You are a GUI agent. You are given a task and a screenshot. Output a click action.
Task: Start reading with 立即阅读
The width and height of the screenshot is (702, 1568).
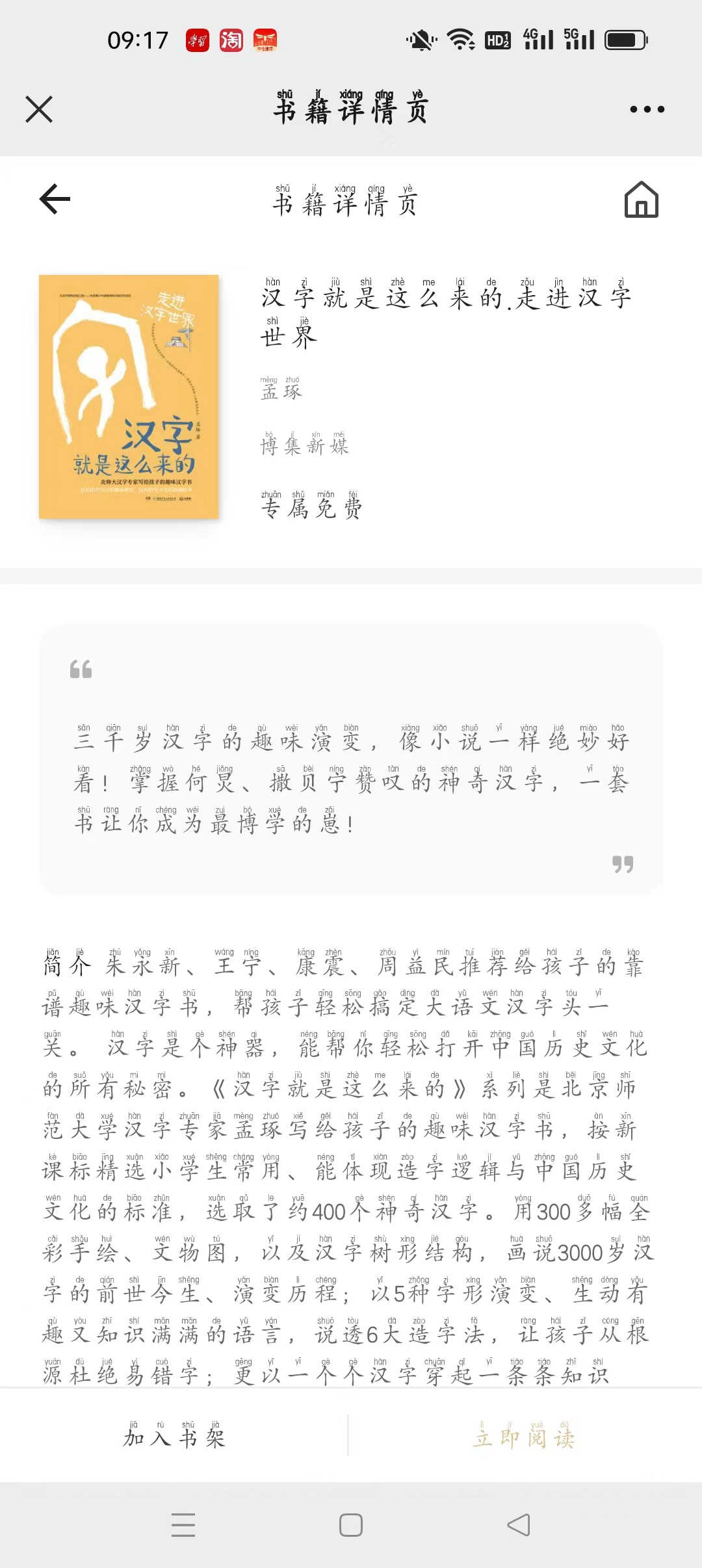[525, 1435]
